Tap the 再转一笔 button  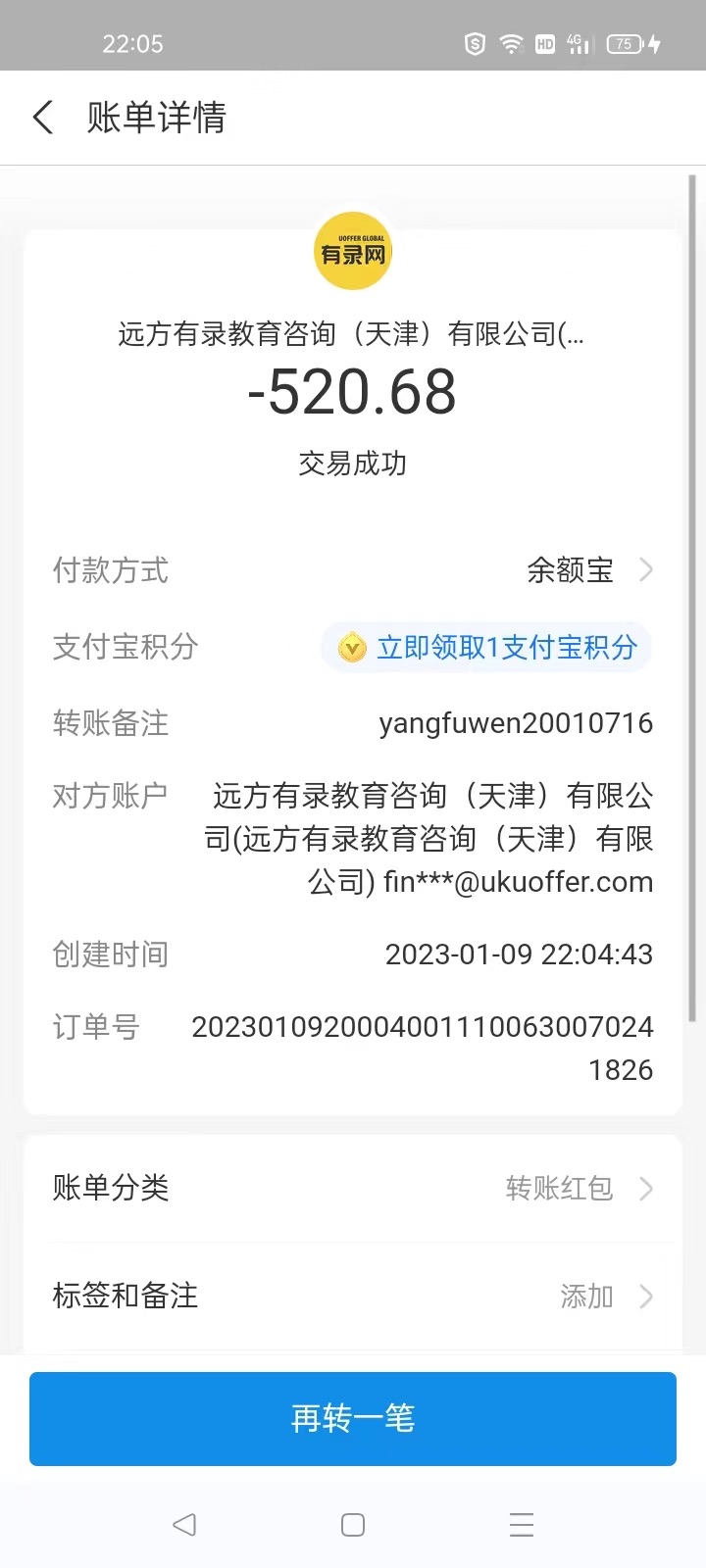[353, 1418]
